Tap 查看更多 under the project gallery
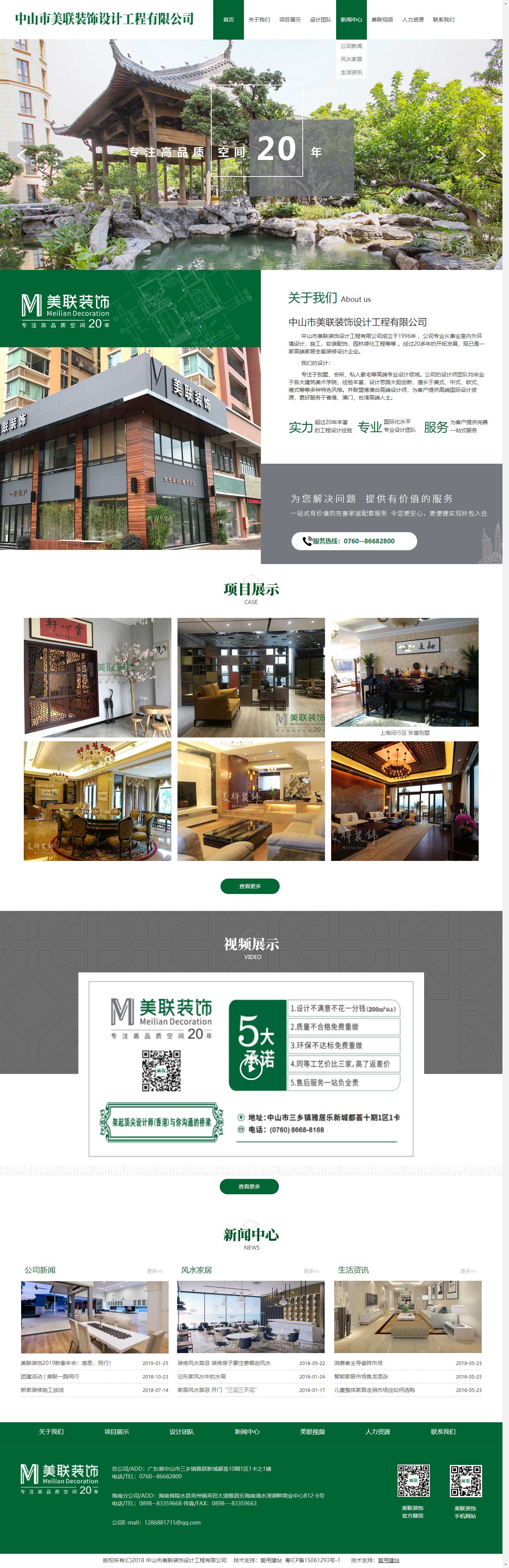Screen dimensions: 509x1568 [x=249, y=886]
